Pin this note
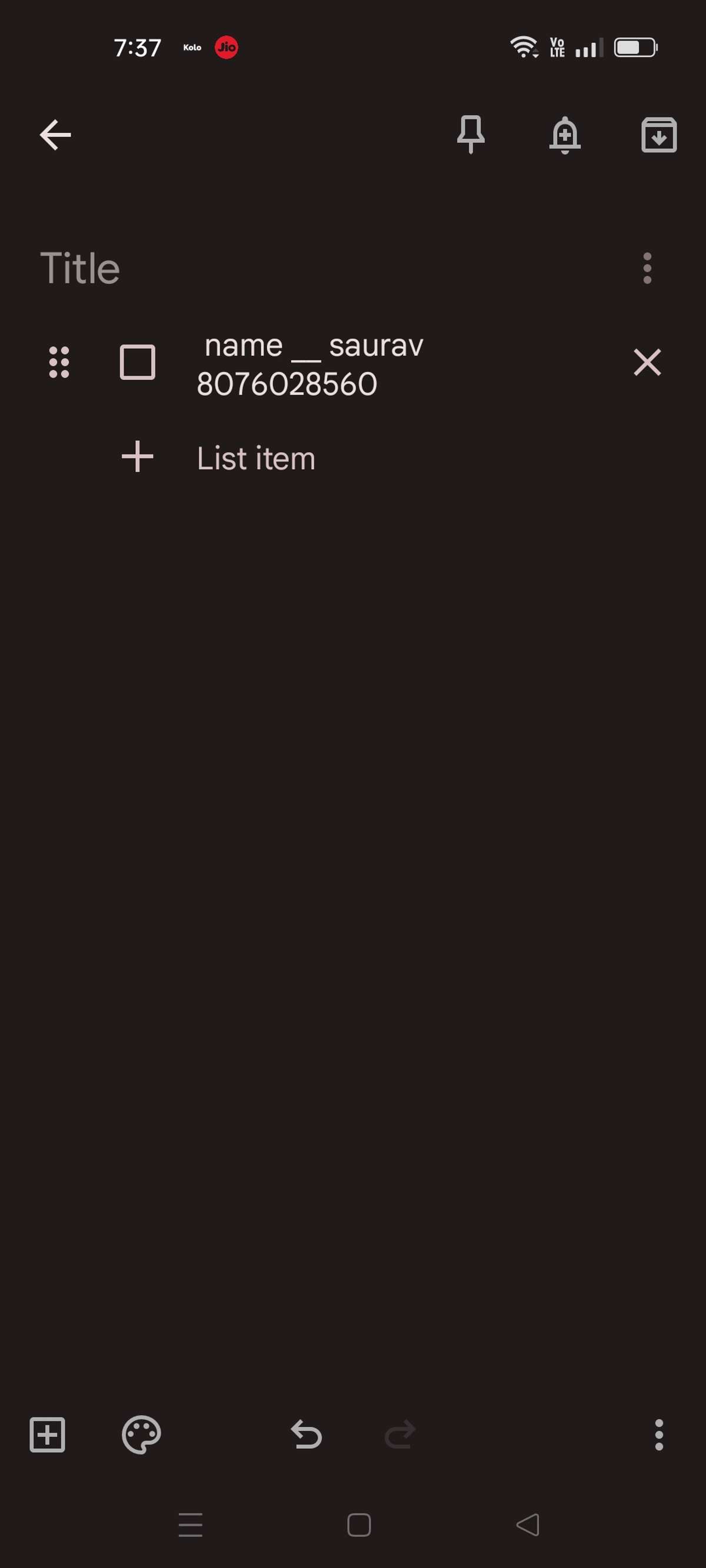This screenshot has height=1568, width=706. pyautogui.click(x=471, y=135)
